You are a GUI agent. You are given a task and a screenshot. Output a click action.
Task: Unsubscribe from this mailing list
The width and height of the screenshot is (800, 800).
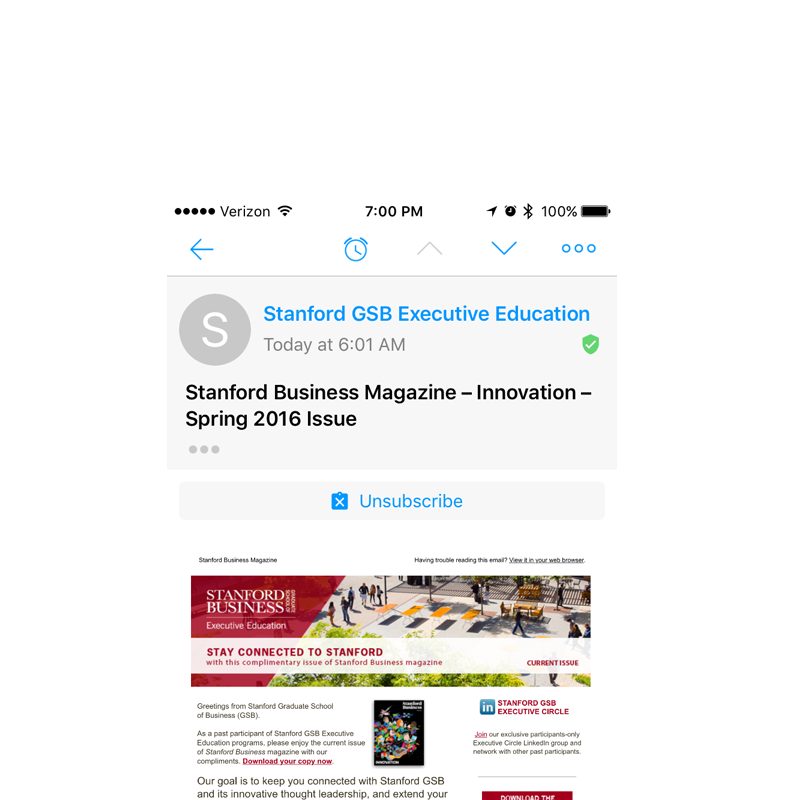[x=398, y=501]
